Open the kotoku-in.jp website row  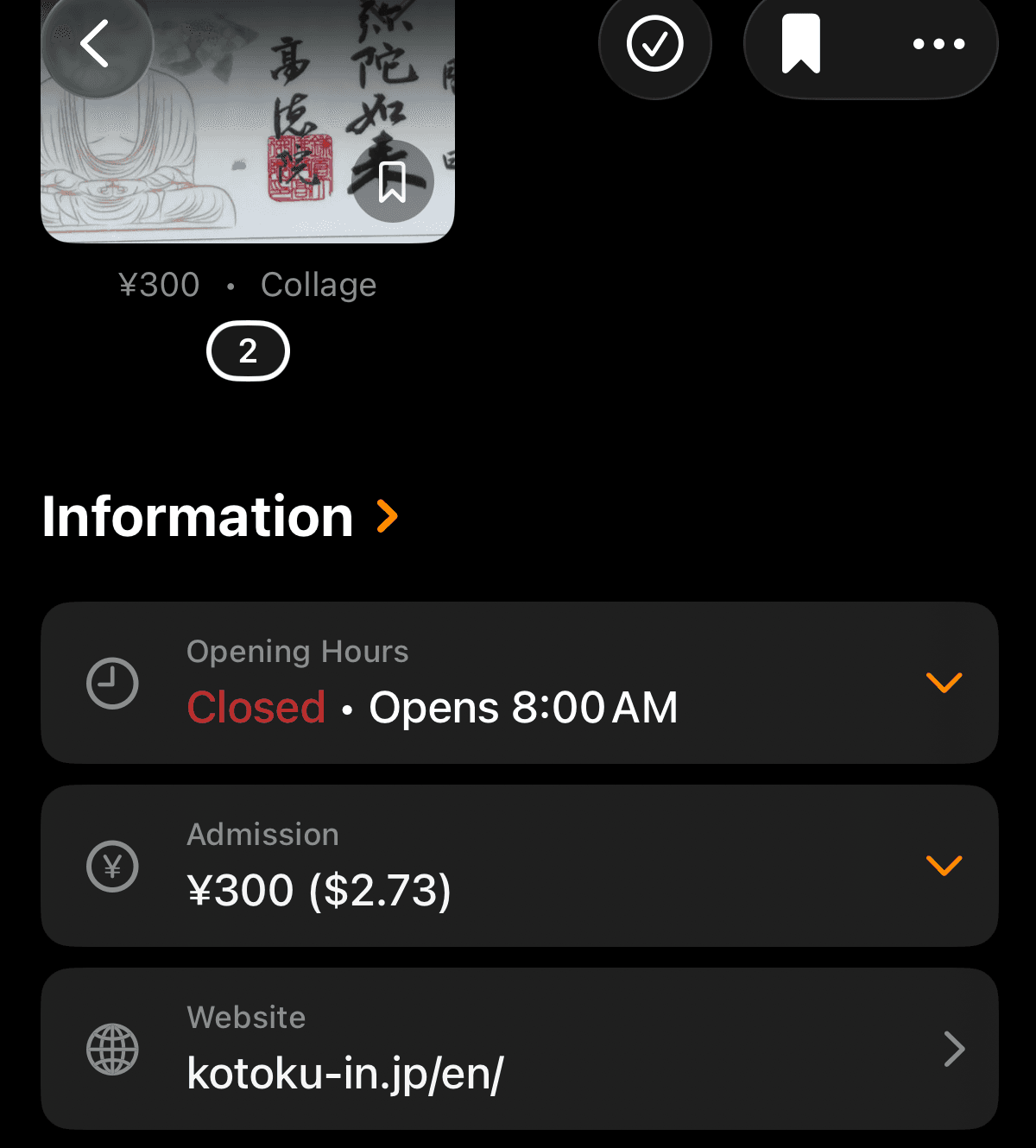tap(518, 1049)
